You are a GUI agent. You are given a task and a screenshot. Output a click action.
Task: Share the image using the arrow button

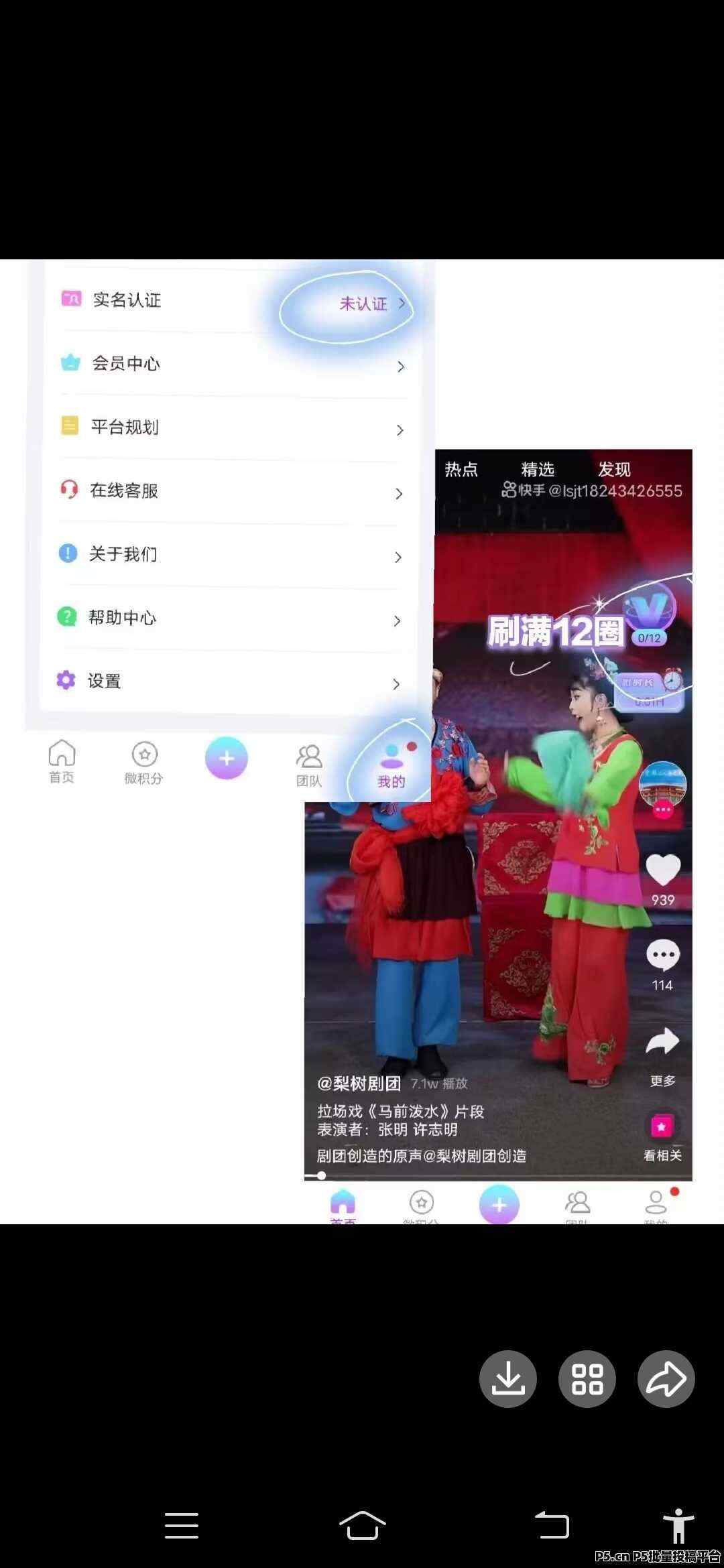point(666,1378)
